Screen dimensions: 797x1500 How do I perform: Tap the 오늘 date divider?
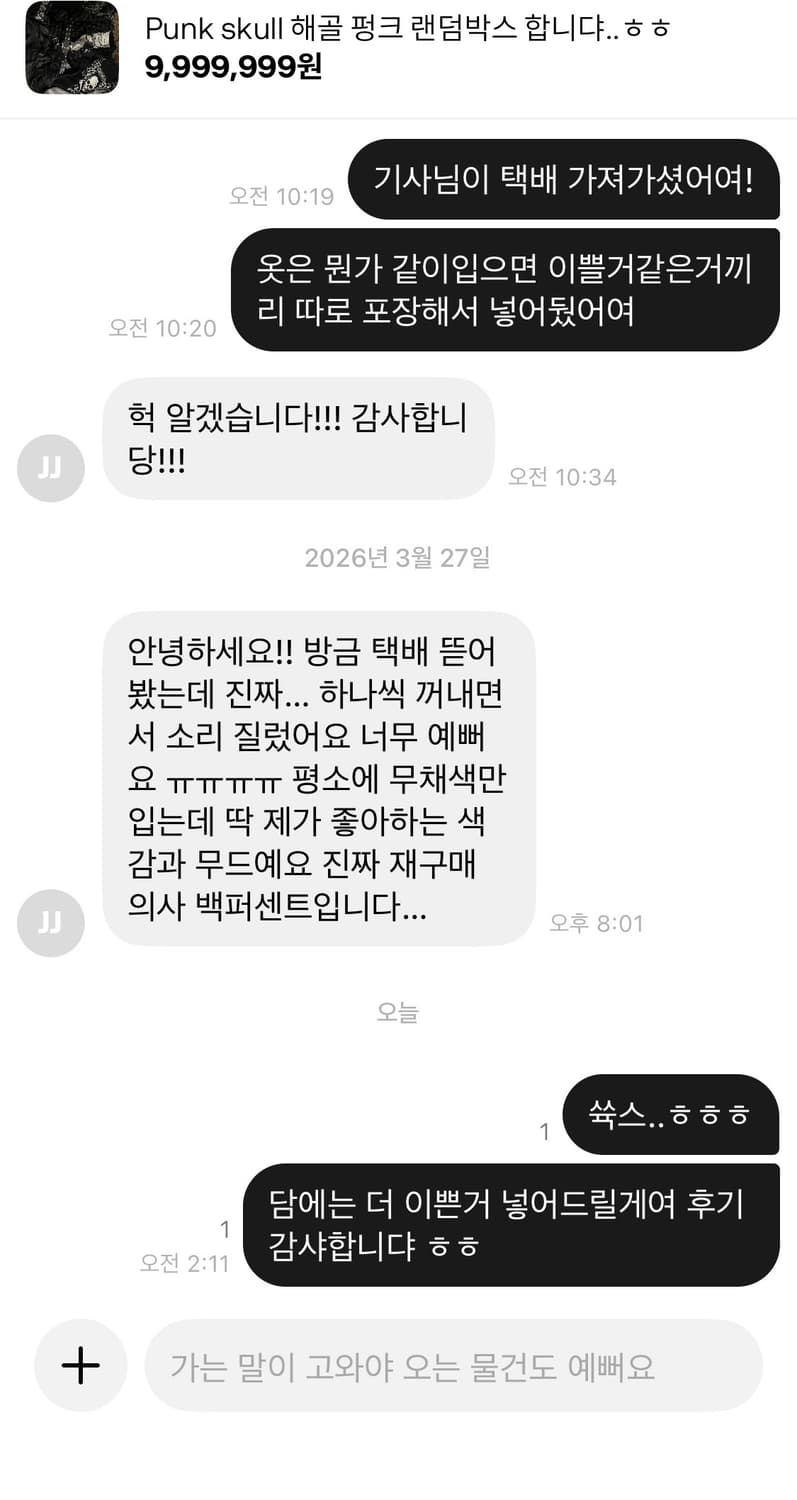[x=398, y=1013]
